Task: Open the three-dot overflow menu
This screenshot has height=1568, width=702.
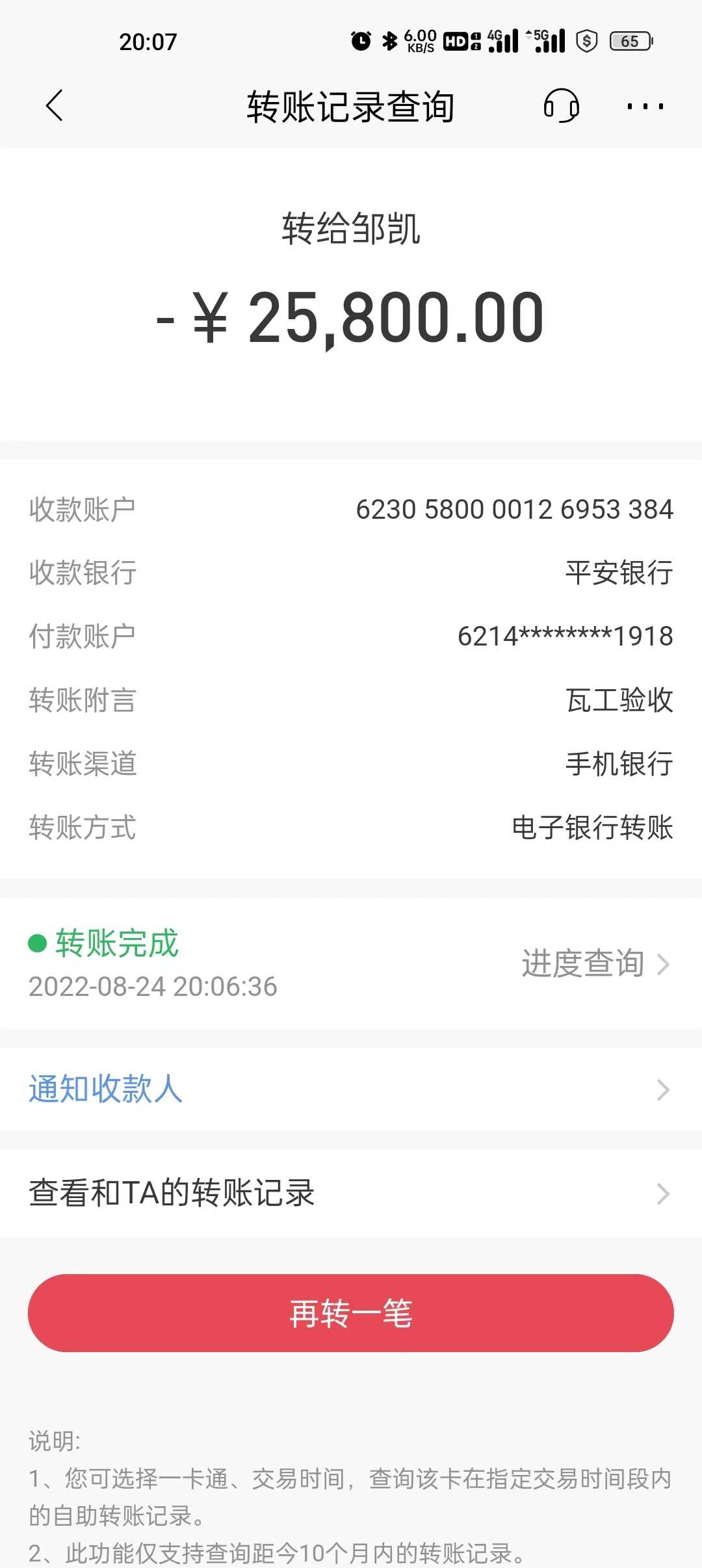Action: (x=645, y=106)
